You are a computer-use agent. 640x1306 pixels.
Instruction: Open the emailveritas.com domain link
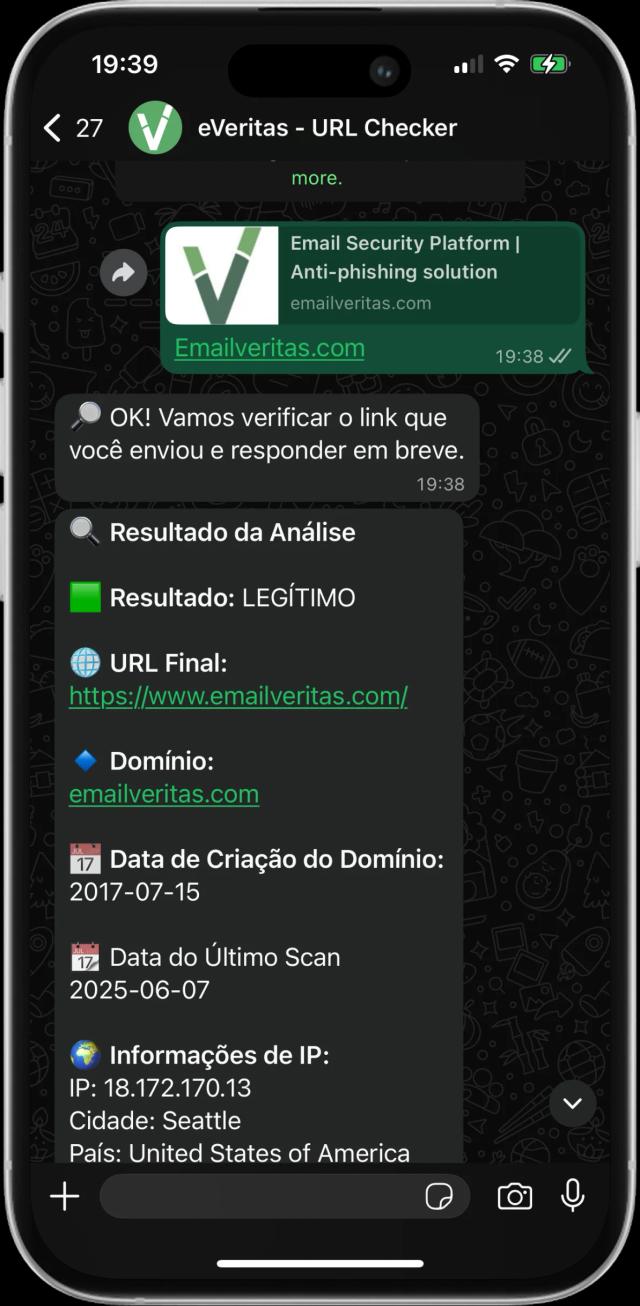click(x=164, y=794)
